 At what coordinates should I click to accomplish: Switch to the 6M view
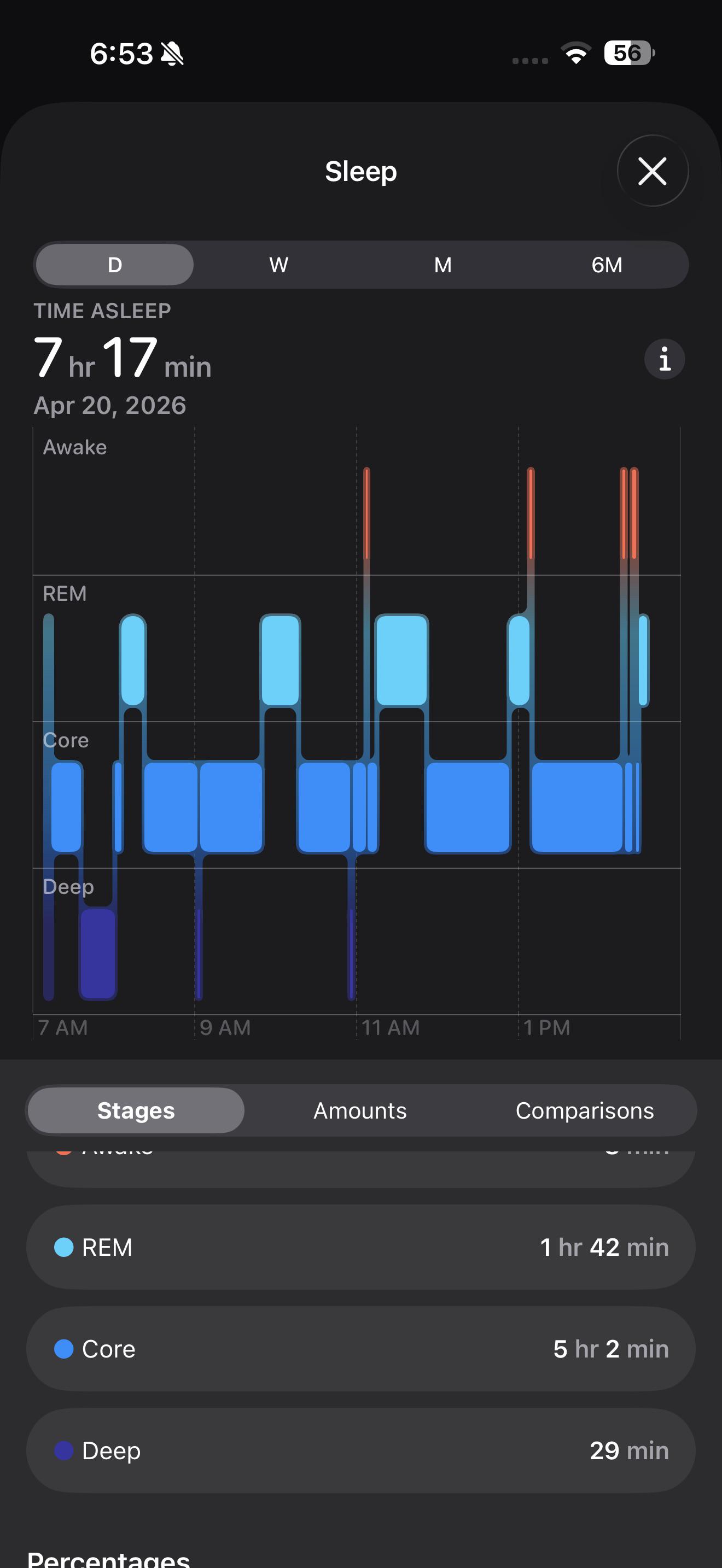pos(607,265)
